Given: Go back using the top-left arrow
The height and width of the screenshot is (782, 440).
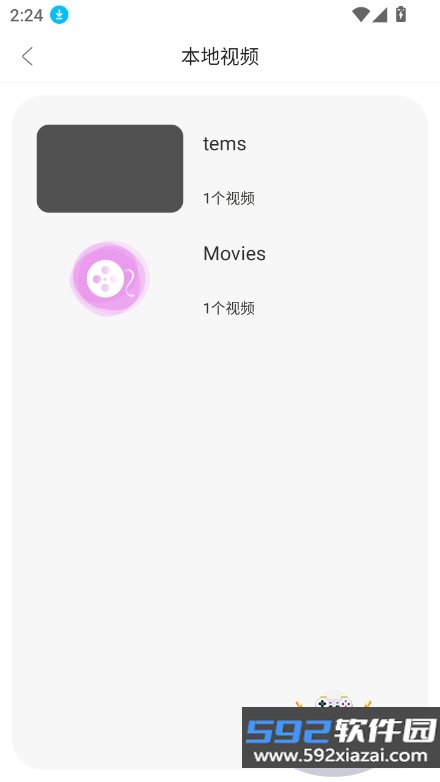Looking at the screenshot, I should pos(27,56).
